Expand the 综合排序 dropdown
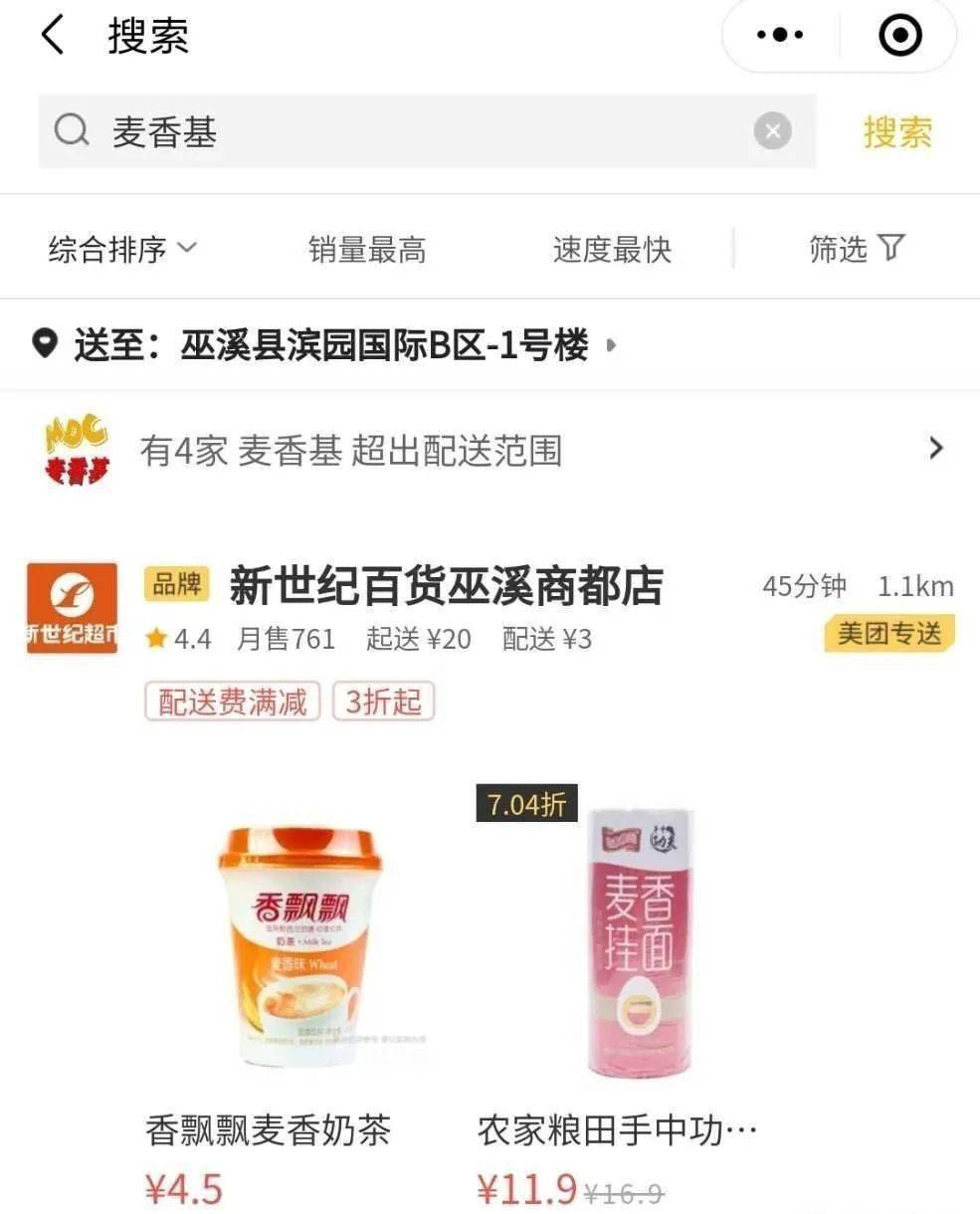 (x=122, y=249)
